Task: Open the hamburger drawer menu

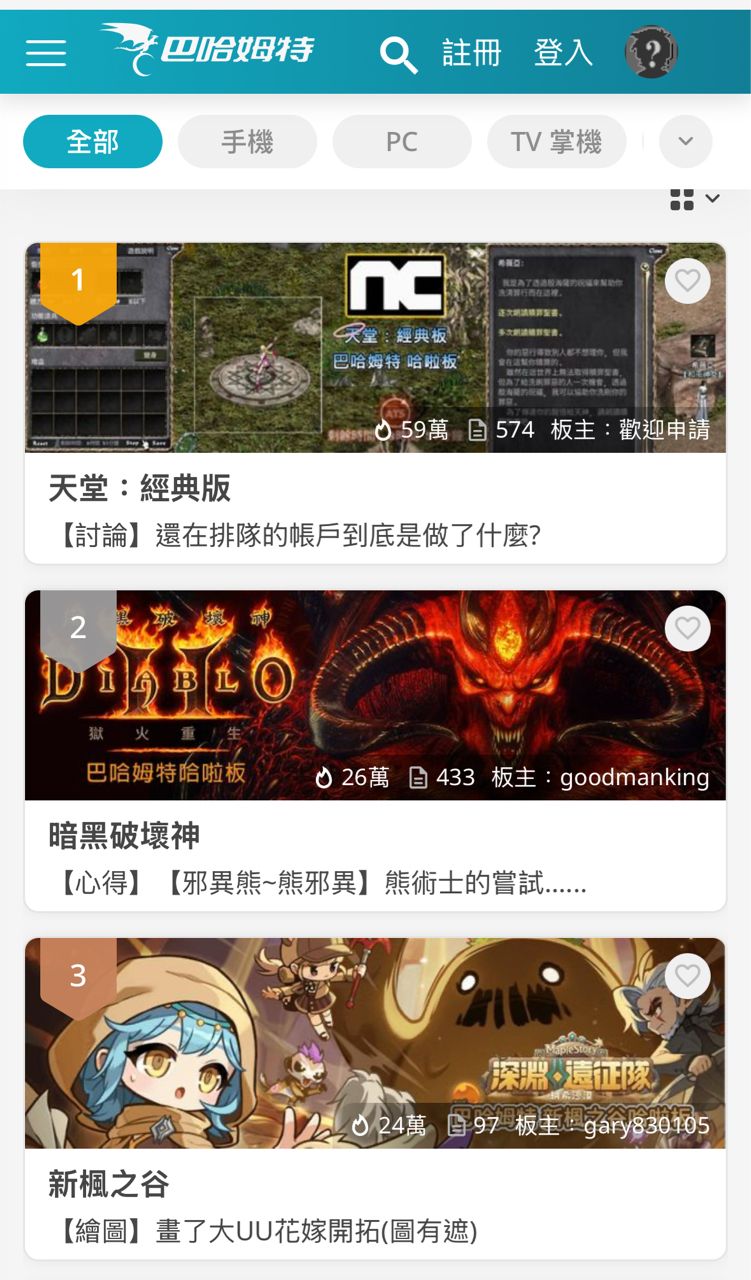Action: click(46, 53)
